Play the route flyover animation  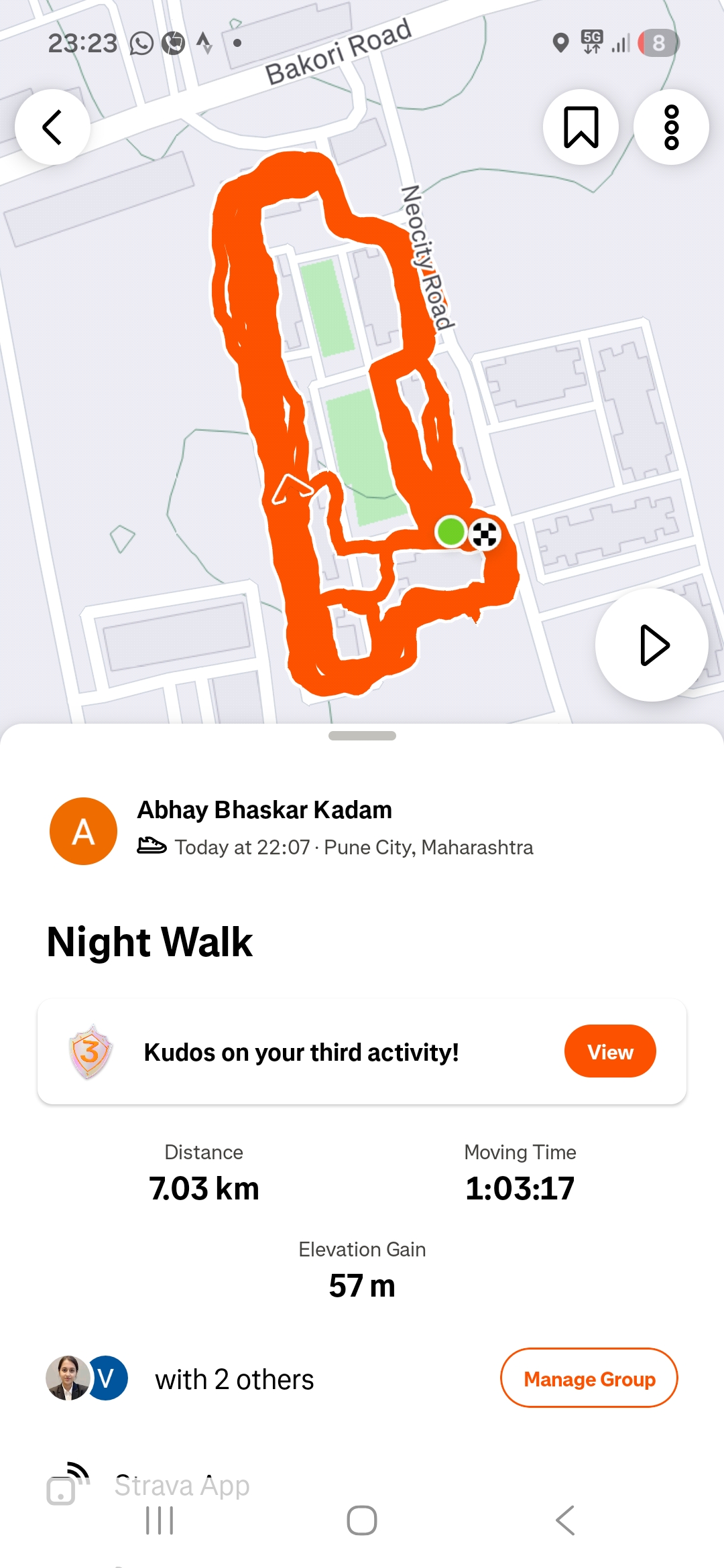coord(652,645)
